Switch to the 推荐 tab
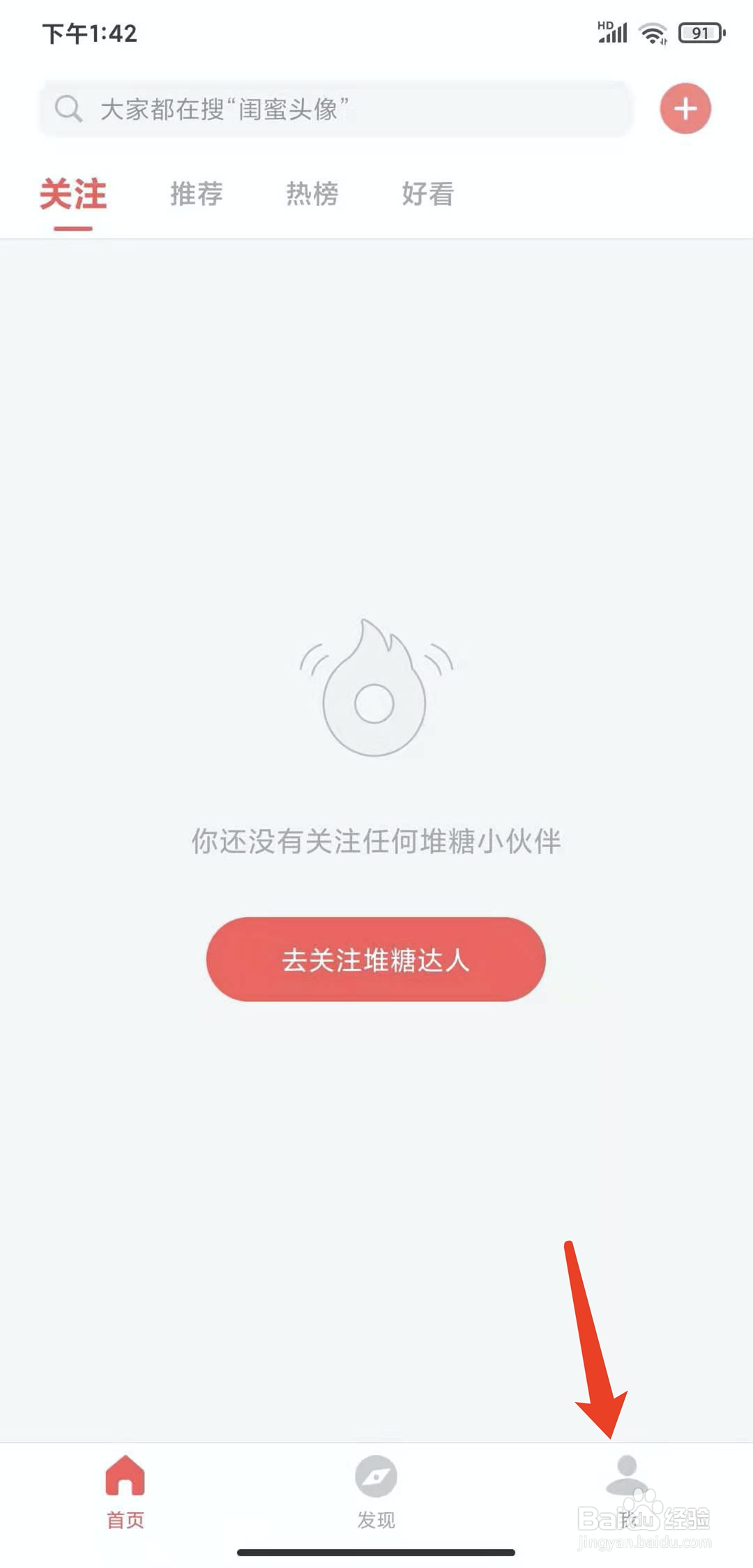753x1568 pixels. point(196,195)
